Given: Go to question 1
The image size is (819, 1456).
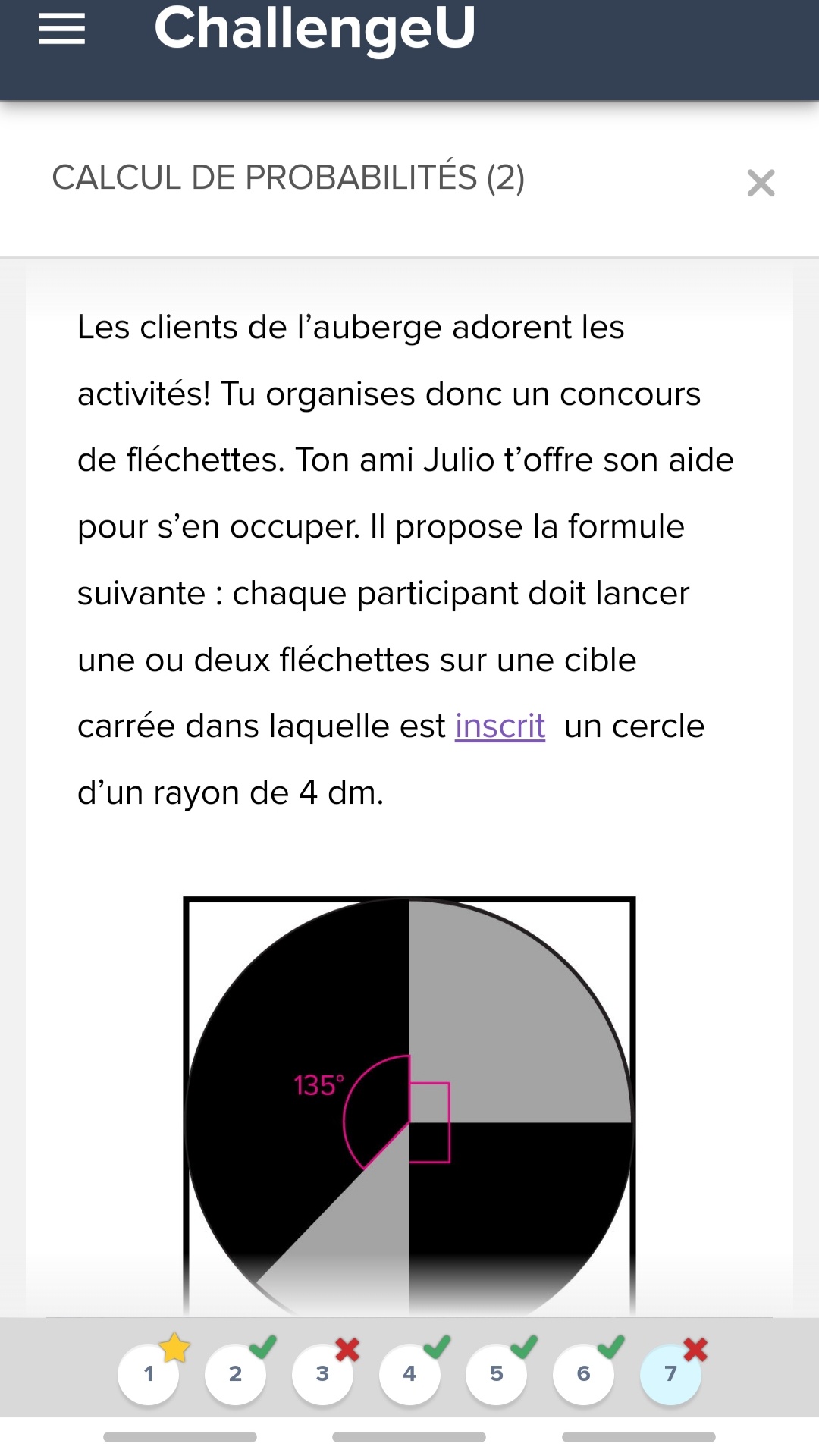Looking at the screenshot, I should [x=149, y=1373].
